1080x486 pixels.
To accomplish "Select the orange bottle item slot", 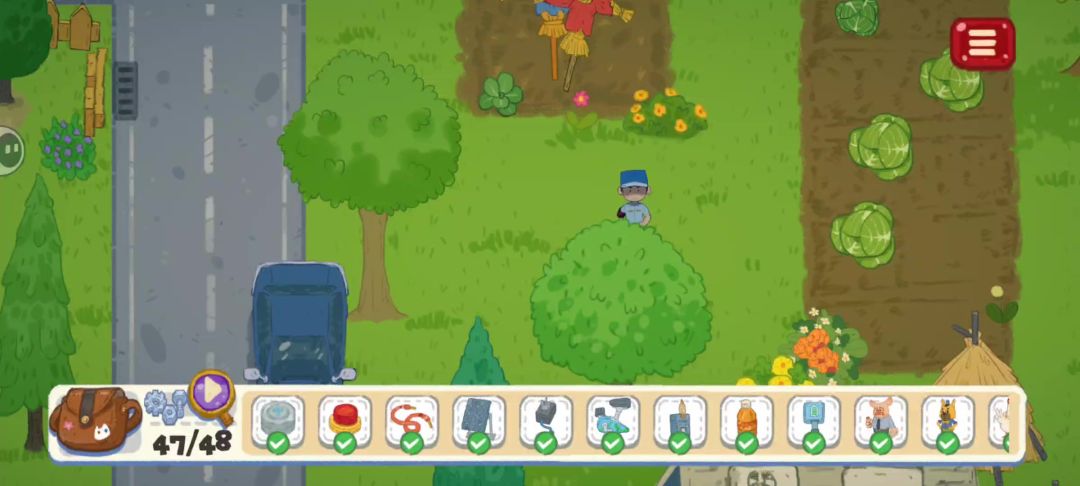I will pyautogui.click(x=747, y=421).
